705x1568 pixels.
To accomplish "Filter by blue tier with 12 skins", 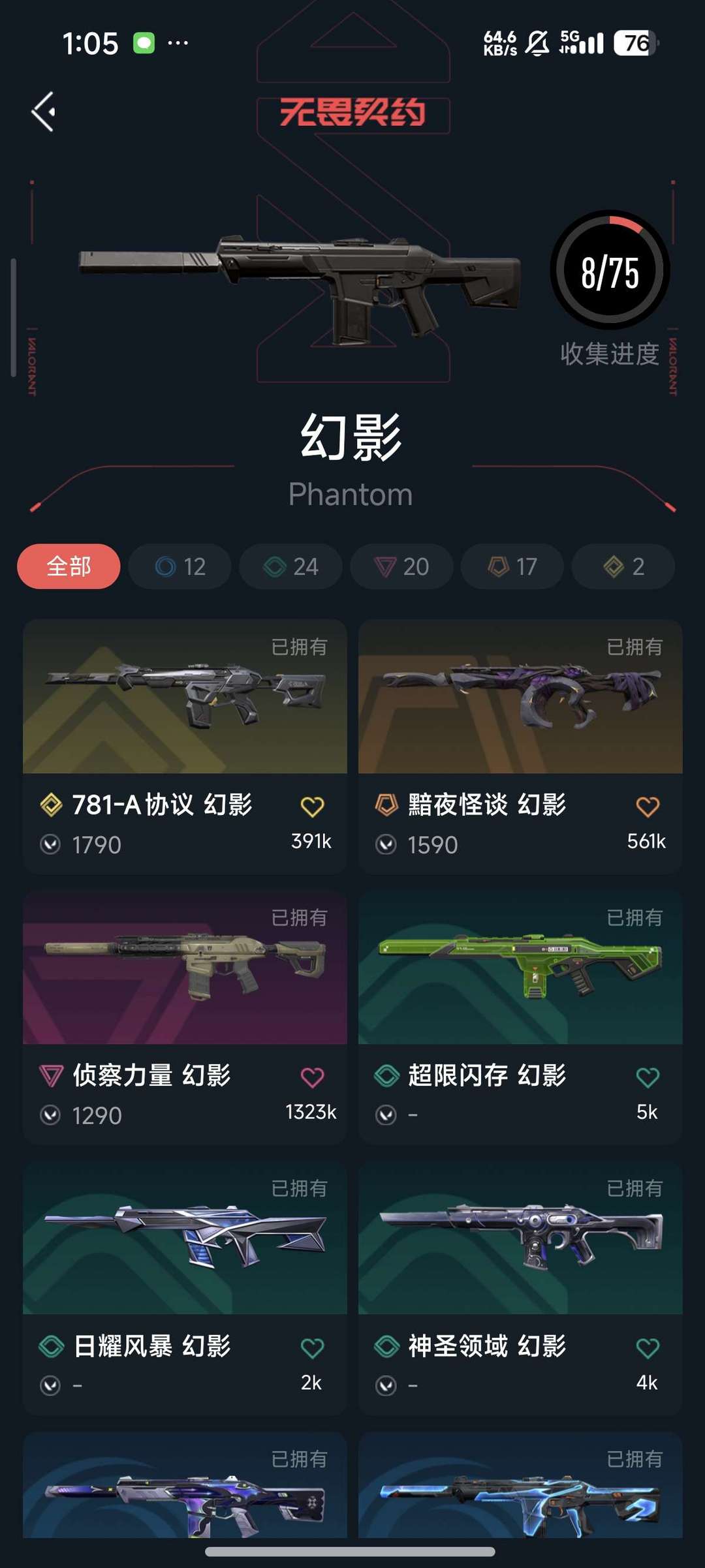I will (180, 566).
